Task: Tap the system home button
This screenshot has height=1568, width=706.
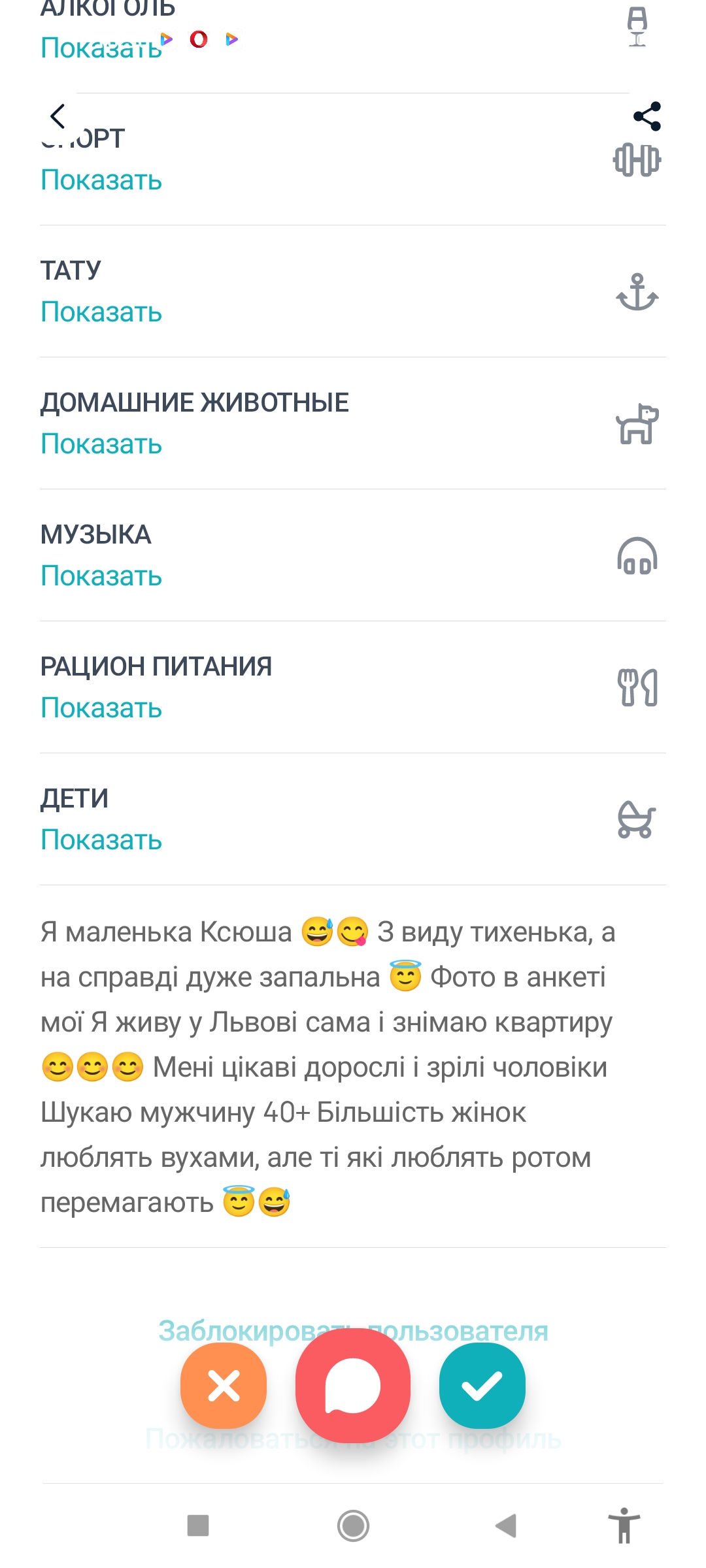Action: click(x=353, y=1526)
